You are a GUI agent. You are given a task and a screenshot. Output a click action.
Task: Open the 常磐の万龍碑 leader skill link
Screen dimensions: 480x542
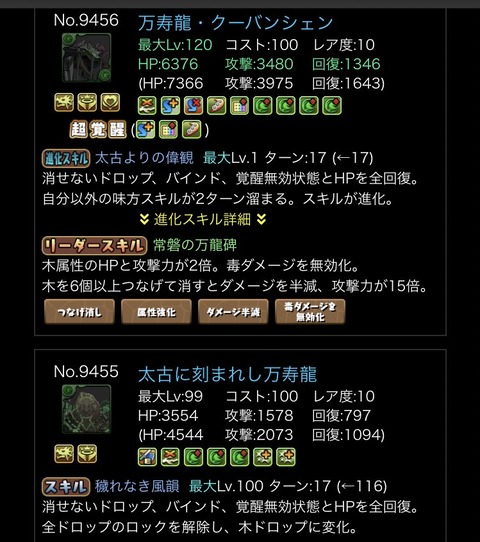(x=195, y=245)
